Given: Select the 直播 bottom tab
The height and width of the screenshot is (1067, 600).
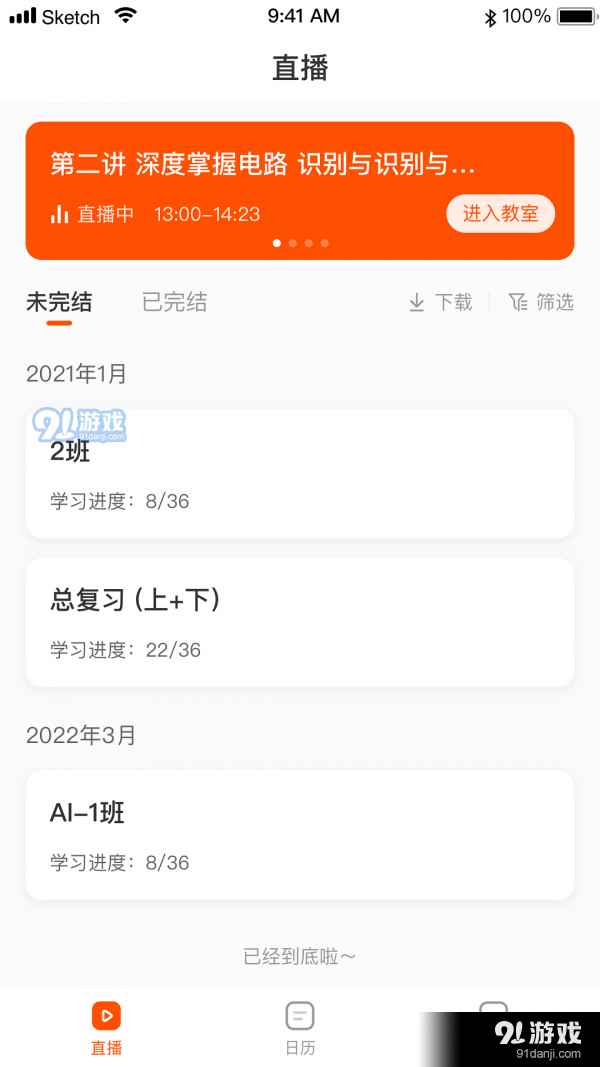Looking at the screenshot, I should (x=106, y=1027).
